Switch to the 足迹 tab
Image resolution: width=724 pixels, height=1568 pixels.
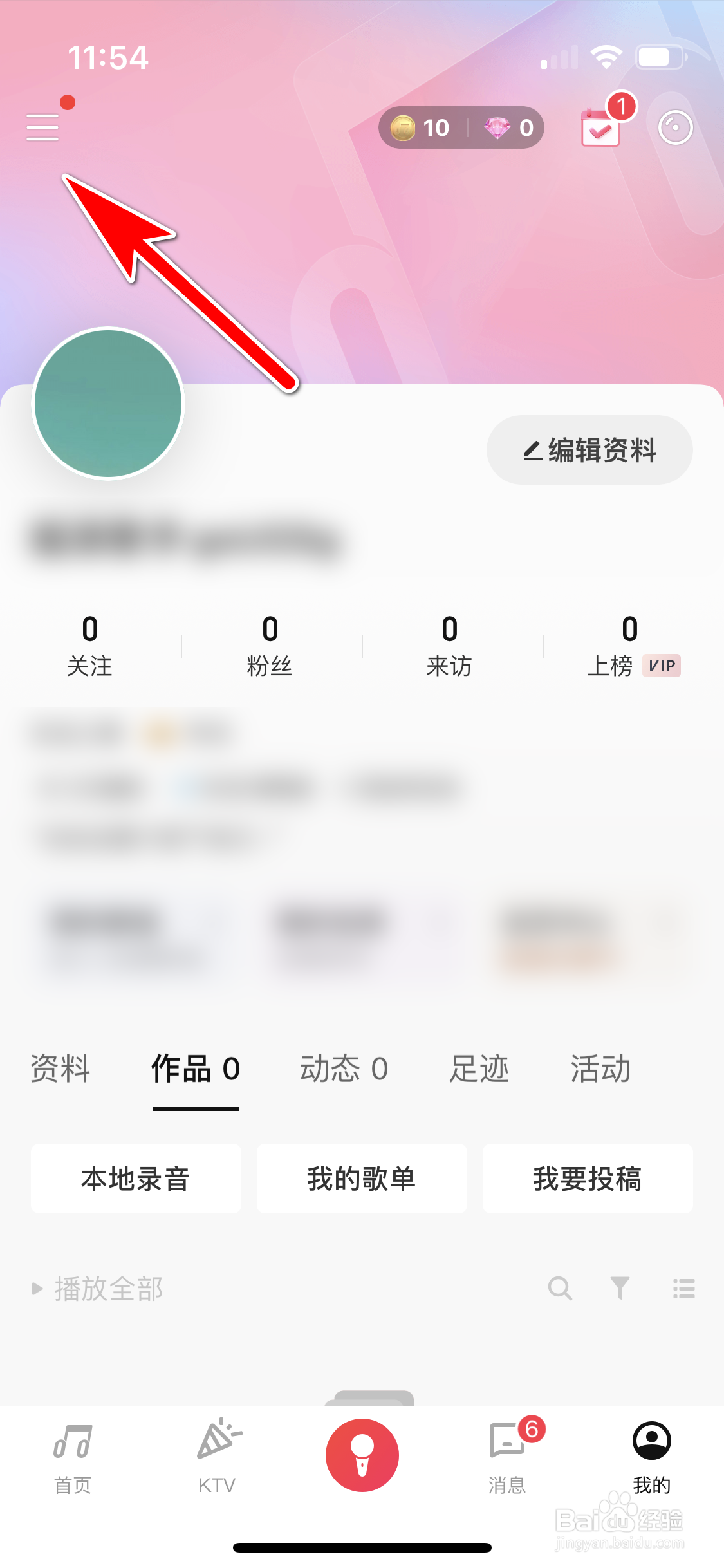tap(479, 1069)
